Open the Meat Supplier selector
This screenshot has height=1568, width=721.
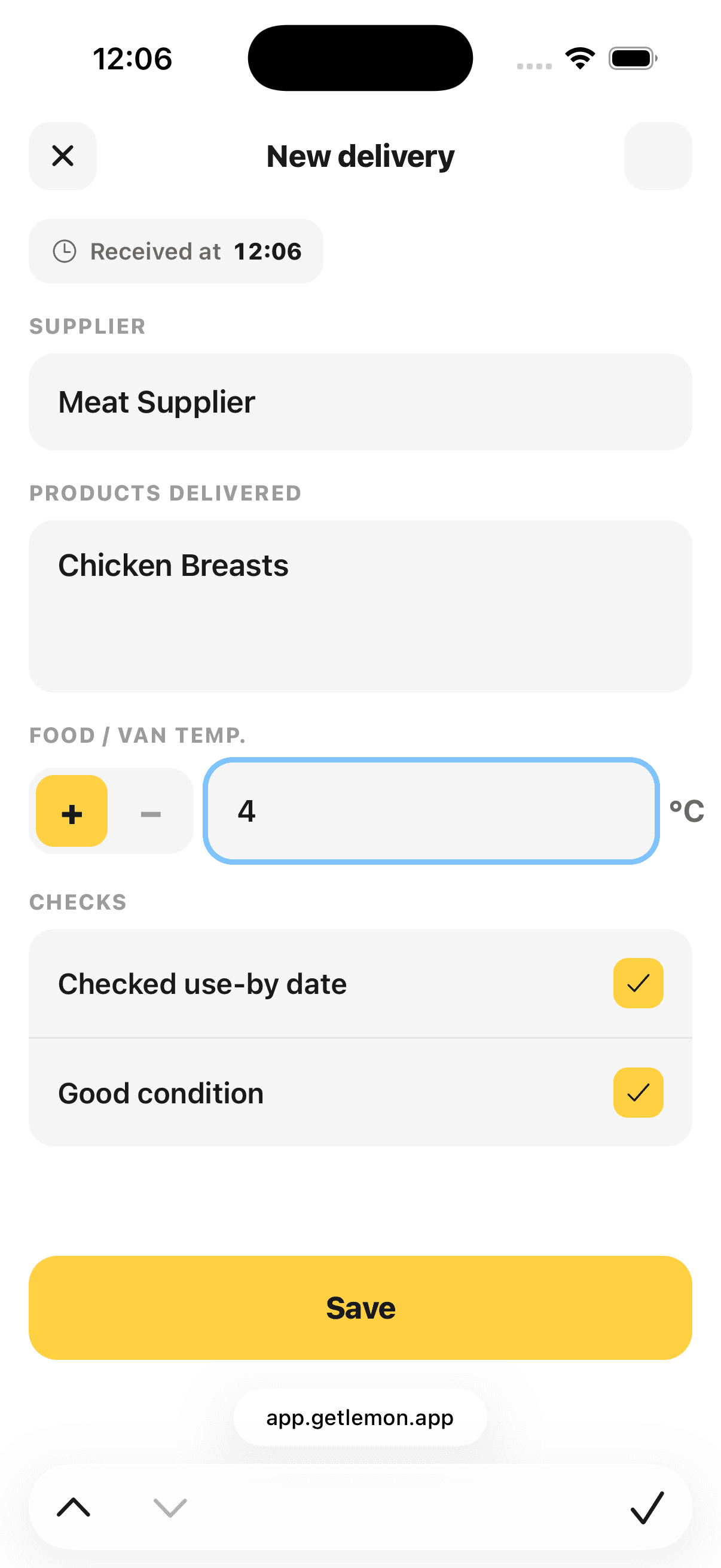point(360,401)
